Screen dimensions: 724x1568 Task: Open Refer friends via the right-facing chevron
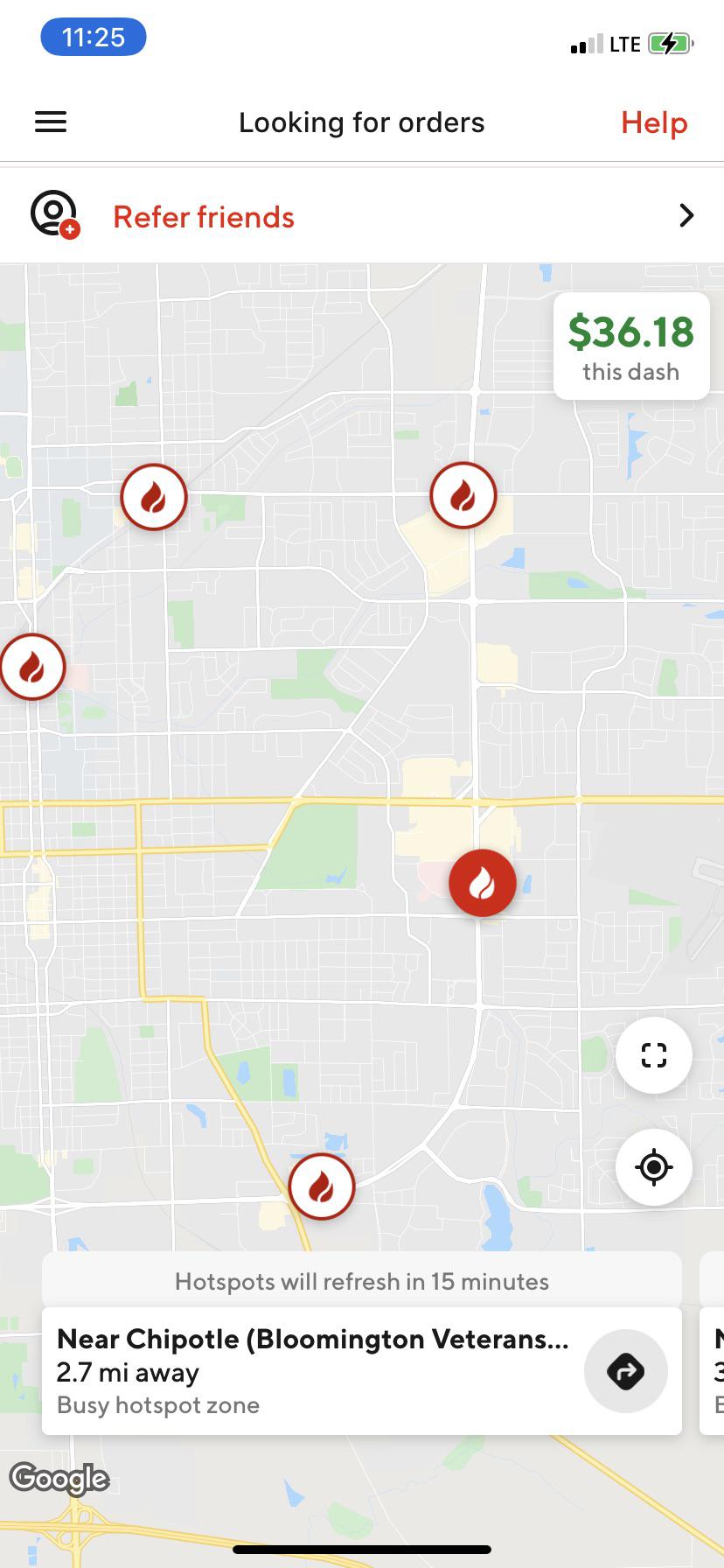(x=687, y=215)
